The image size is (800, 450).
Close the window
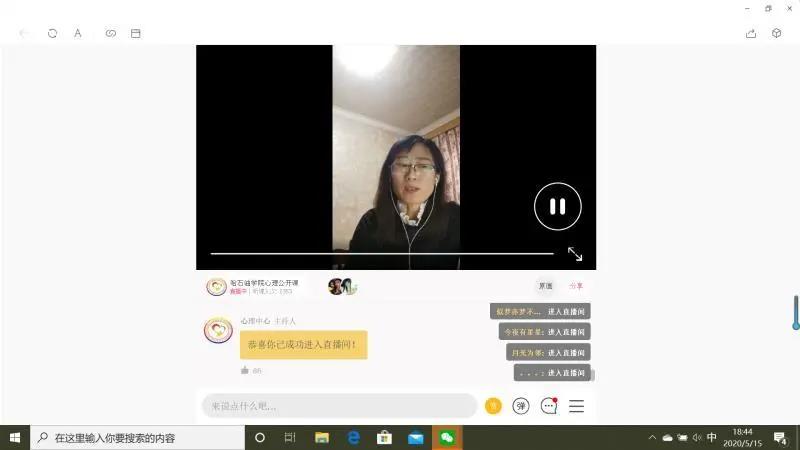click(x=786, y=8)
